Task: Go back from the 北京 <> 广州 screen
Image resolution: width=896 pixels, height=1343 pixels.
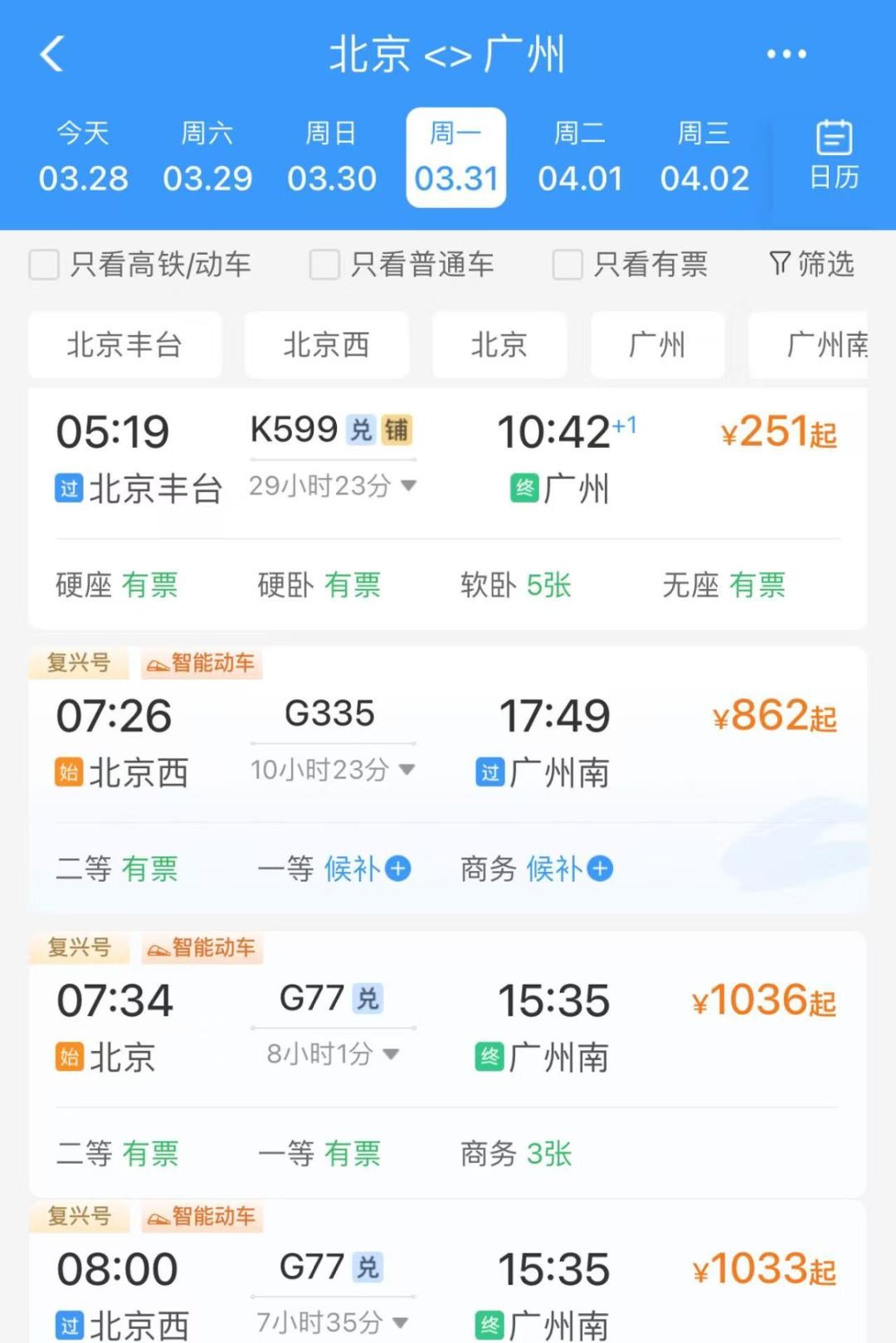Action: (x=52, y=55)
